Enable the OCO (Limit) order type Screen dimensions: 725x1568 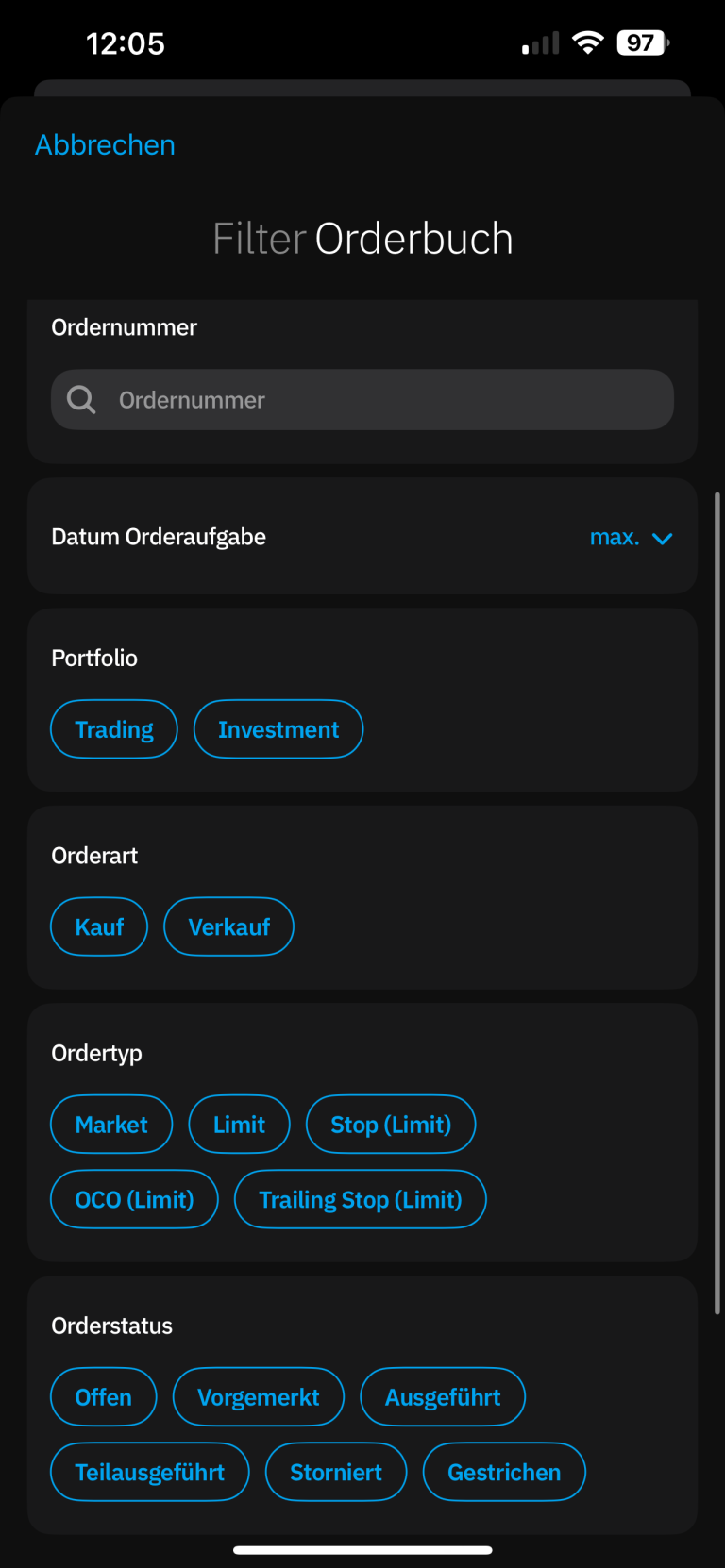(x=133, y=1199)
